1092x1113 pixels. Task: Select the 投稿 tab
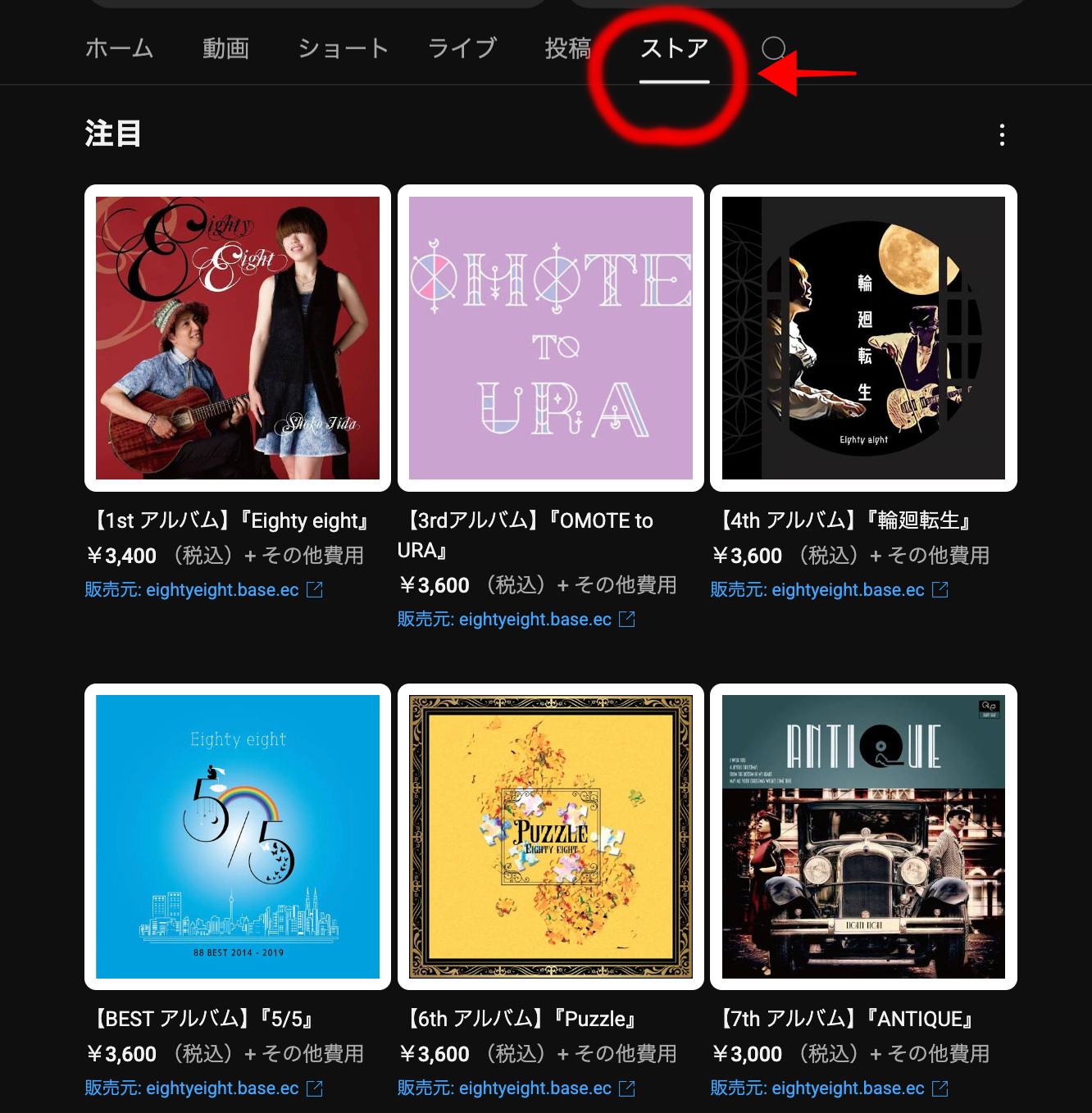click(567, 49)
